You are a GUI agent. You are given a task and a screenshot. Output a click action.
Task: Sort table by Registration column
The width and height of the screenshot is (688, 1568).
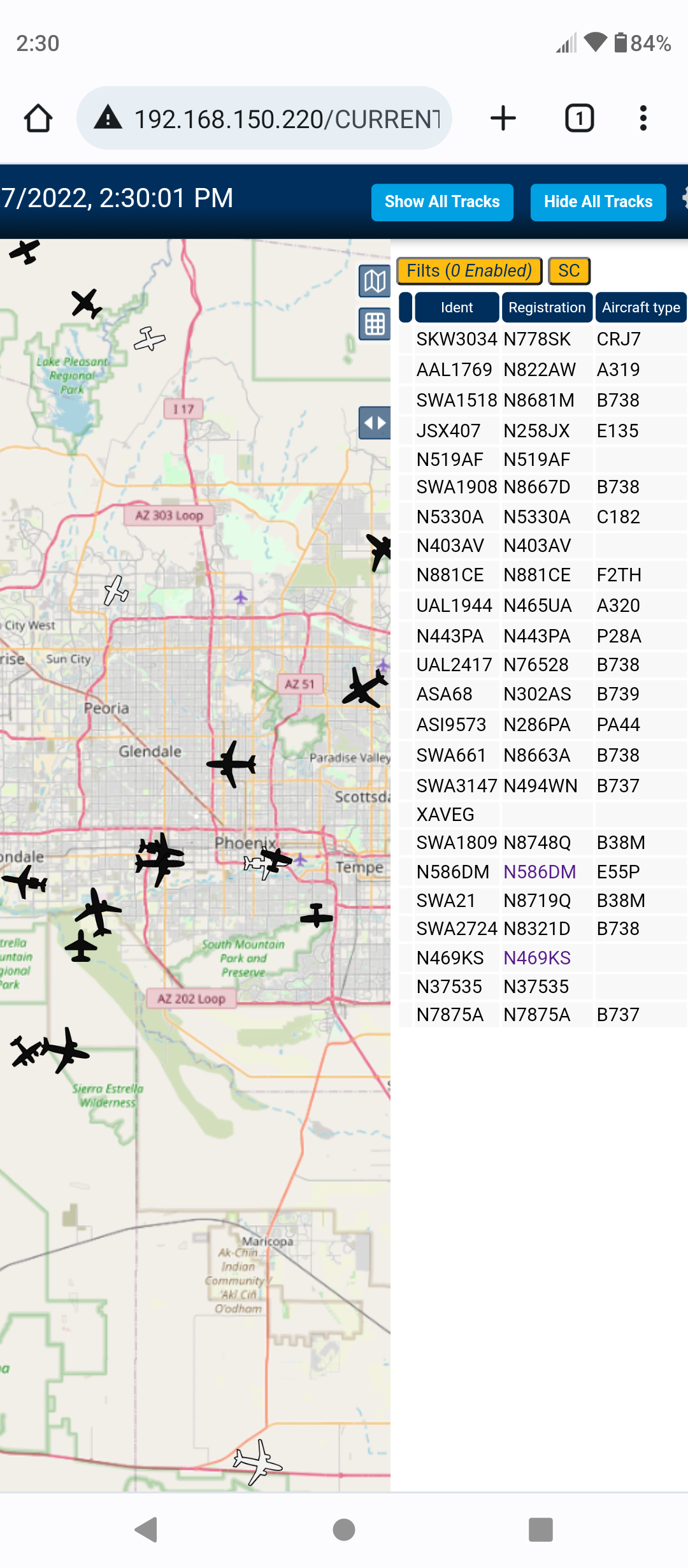(x=547, y=307)
